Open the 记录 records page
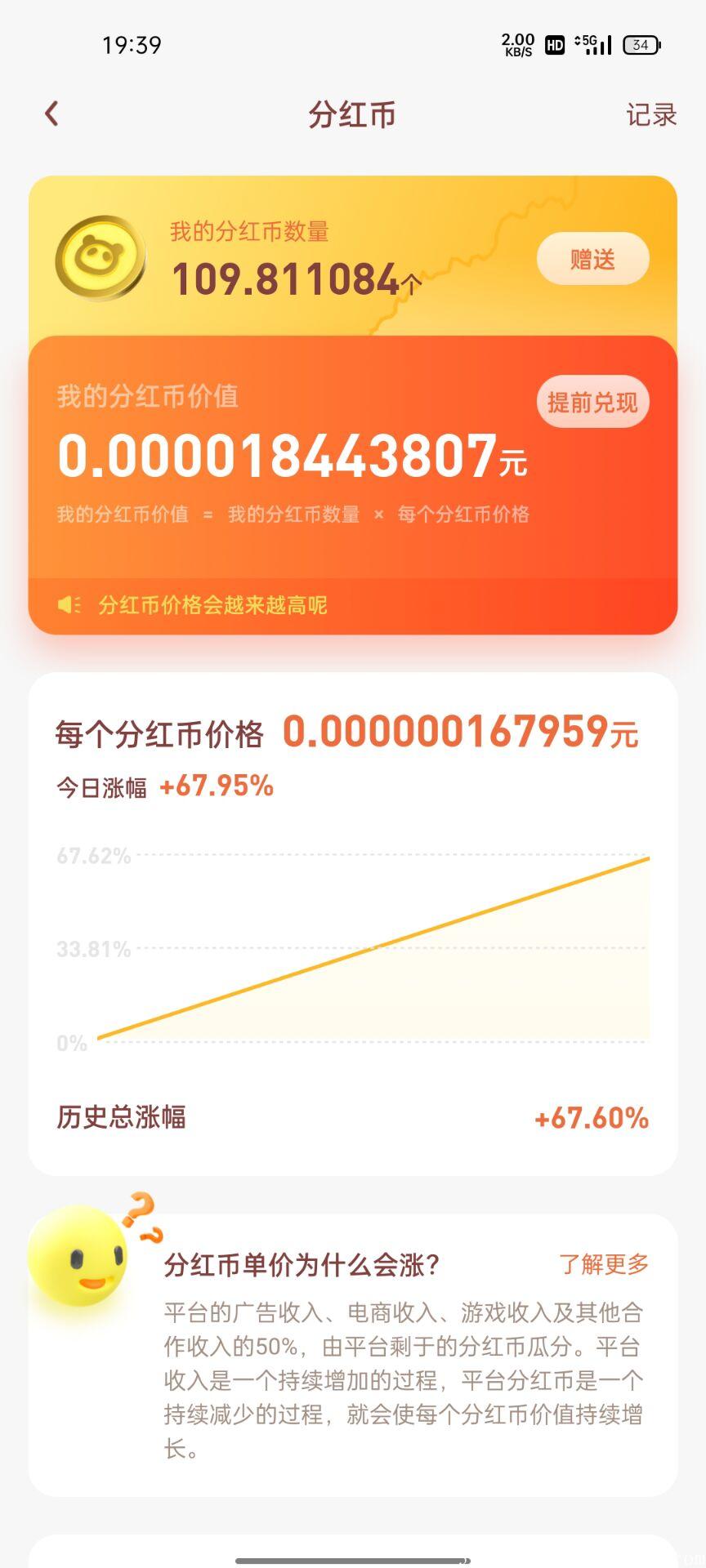The width and height of the screenshot is (706, 1568). coord(650,115)
